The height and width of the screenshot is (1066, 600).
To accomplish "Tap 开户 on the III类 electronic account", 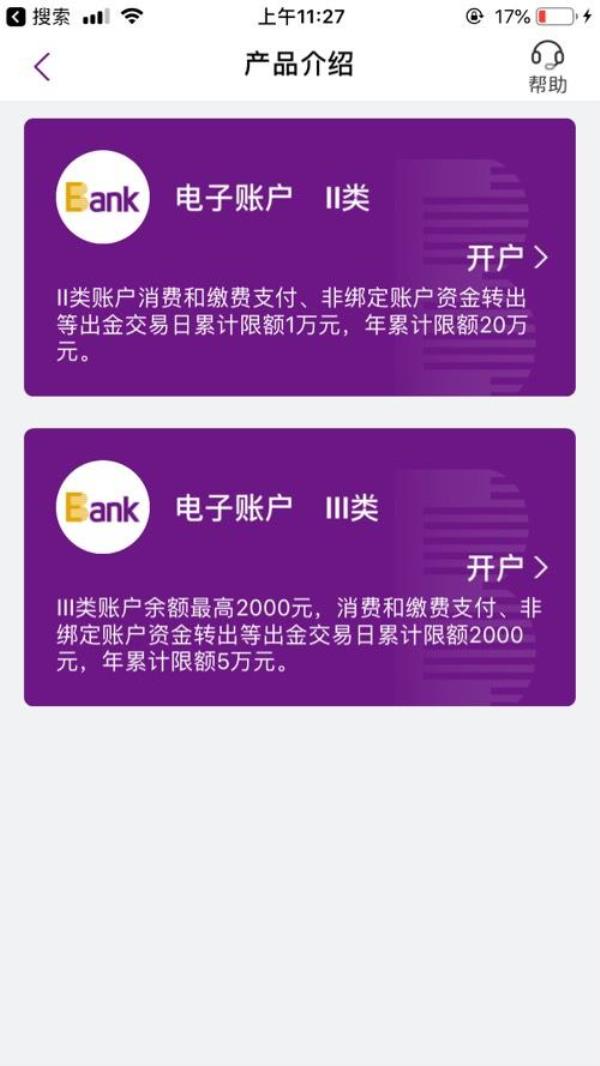I will [x=507, y=568].
